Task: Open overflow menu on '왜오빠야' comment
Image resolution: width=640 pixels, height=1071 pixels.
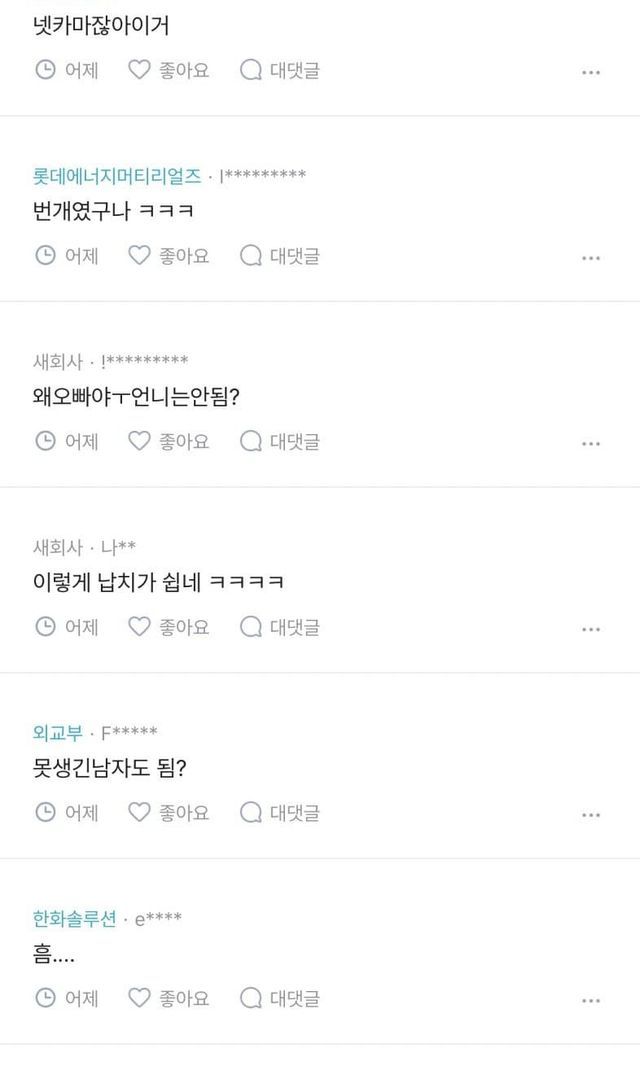Action: tap(591, 444)
